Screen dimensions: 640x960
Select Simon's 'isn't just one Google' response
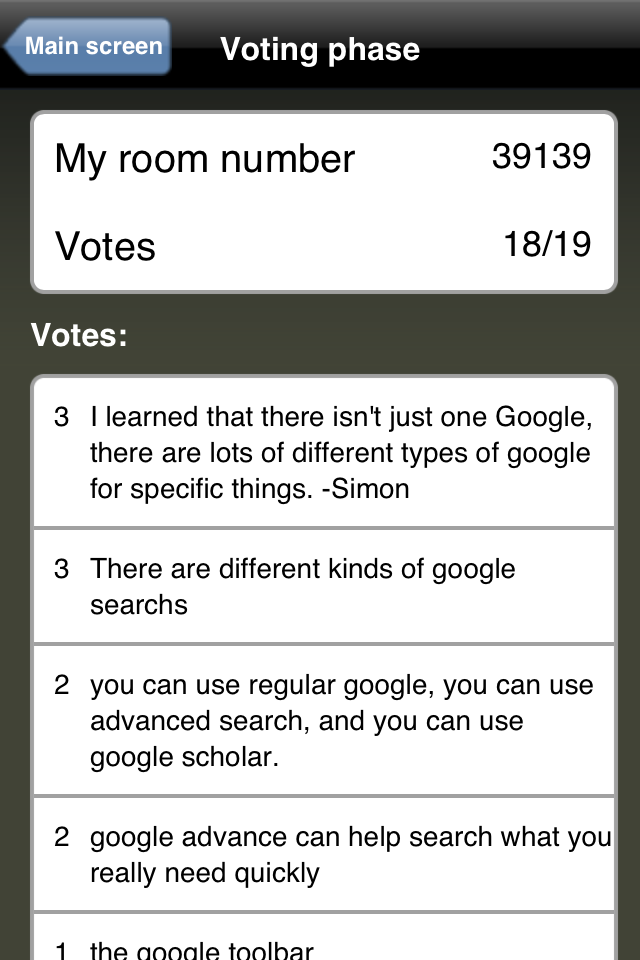[x=324, y=452]
